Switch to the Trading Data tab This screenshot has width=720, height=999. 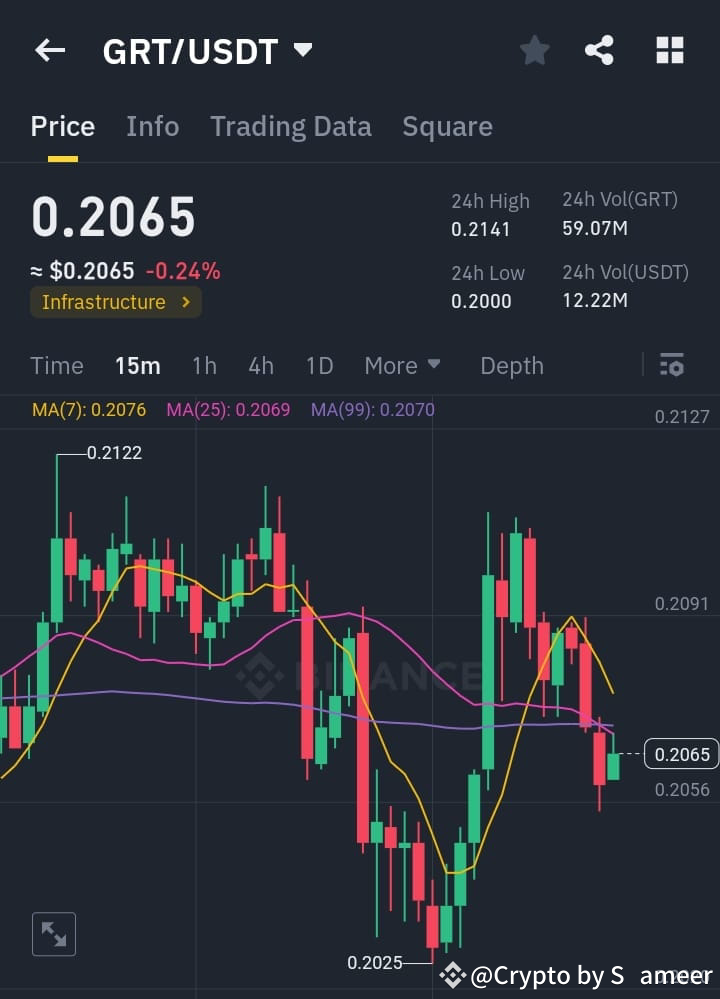point(290,126)
